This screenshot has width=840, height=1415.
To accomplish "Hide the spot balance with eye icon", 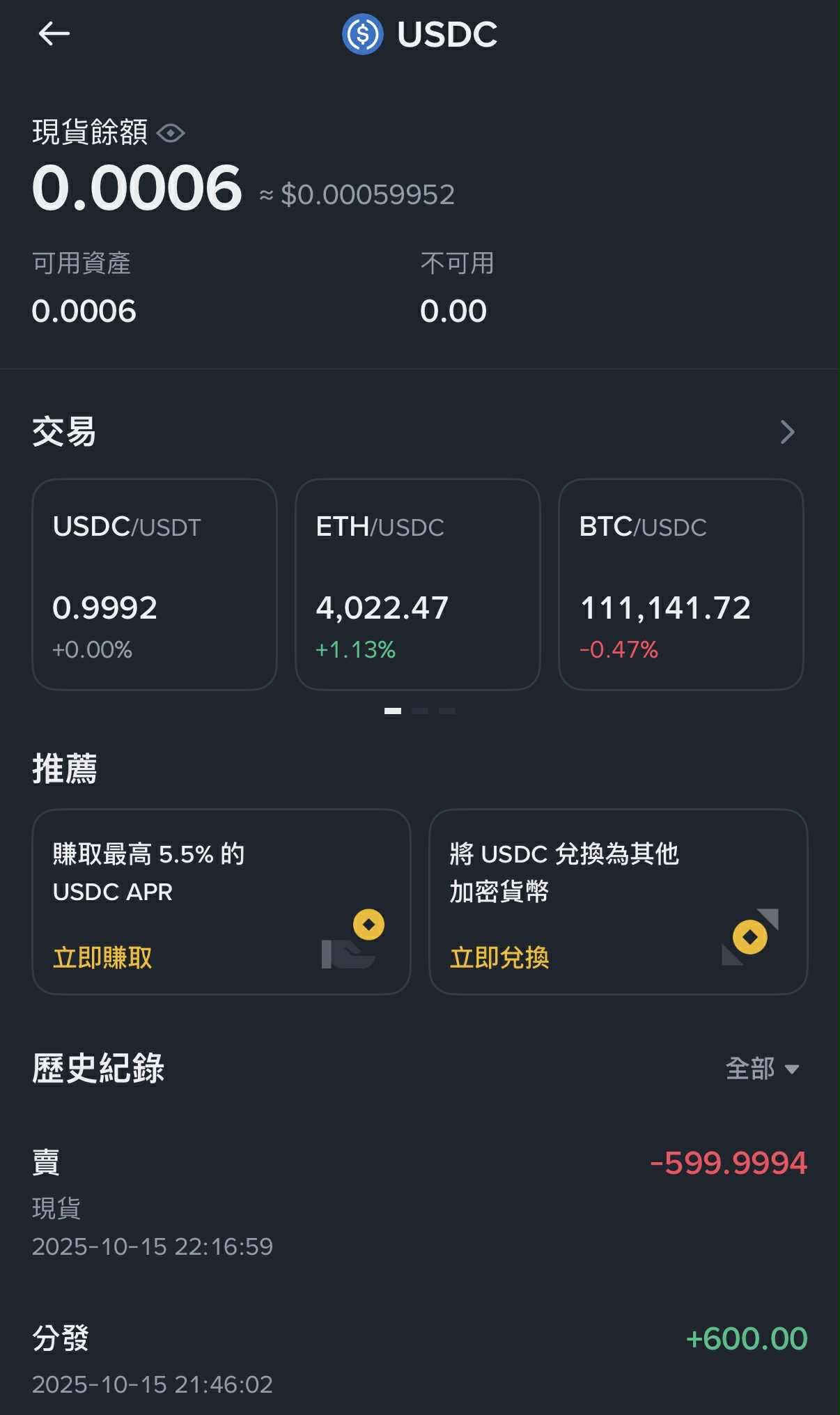I will [171, 132].
